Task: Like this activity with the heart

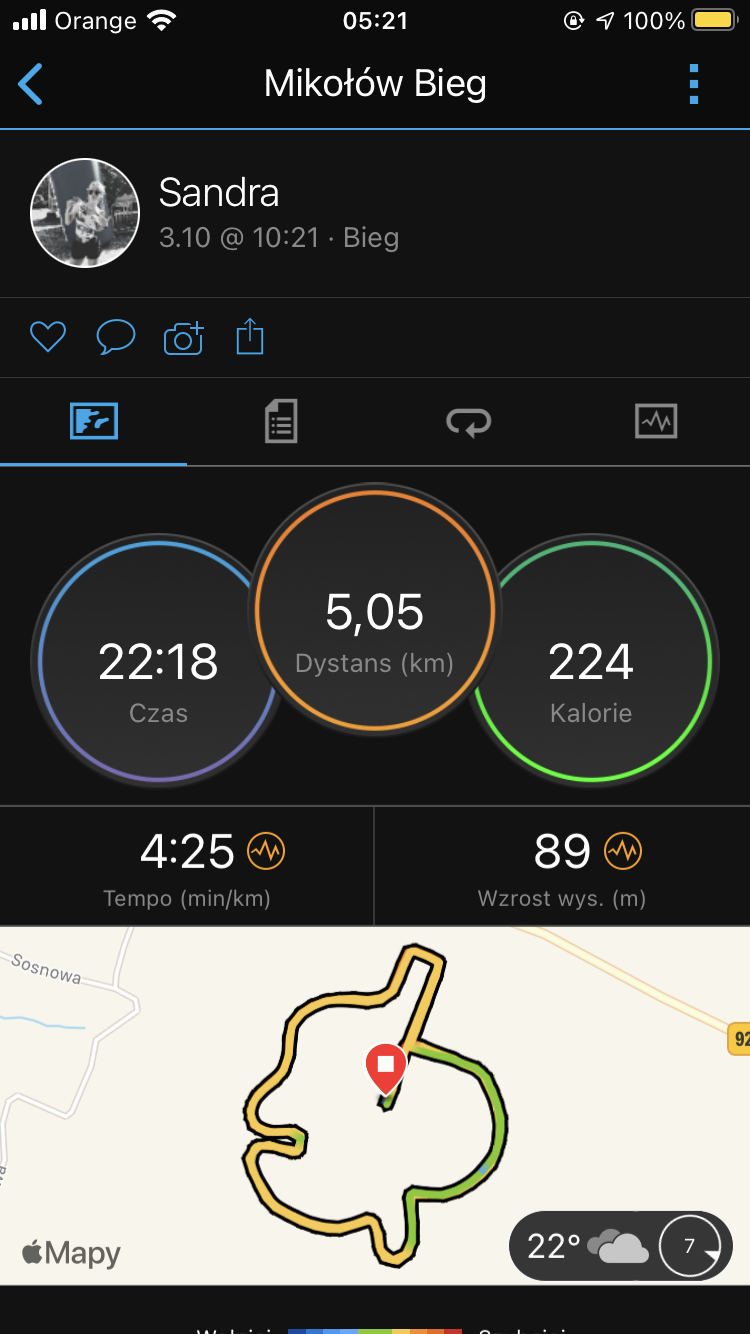Action: [48, 337]
